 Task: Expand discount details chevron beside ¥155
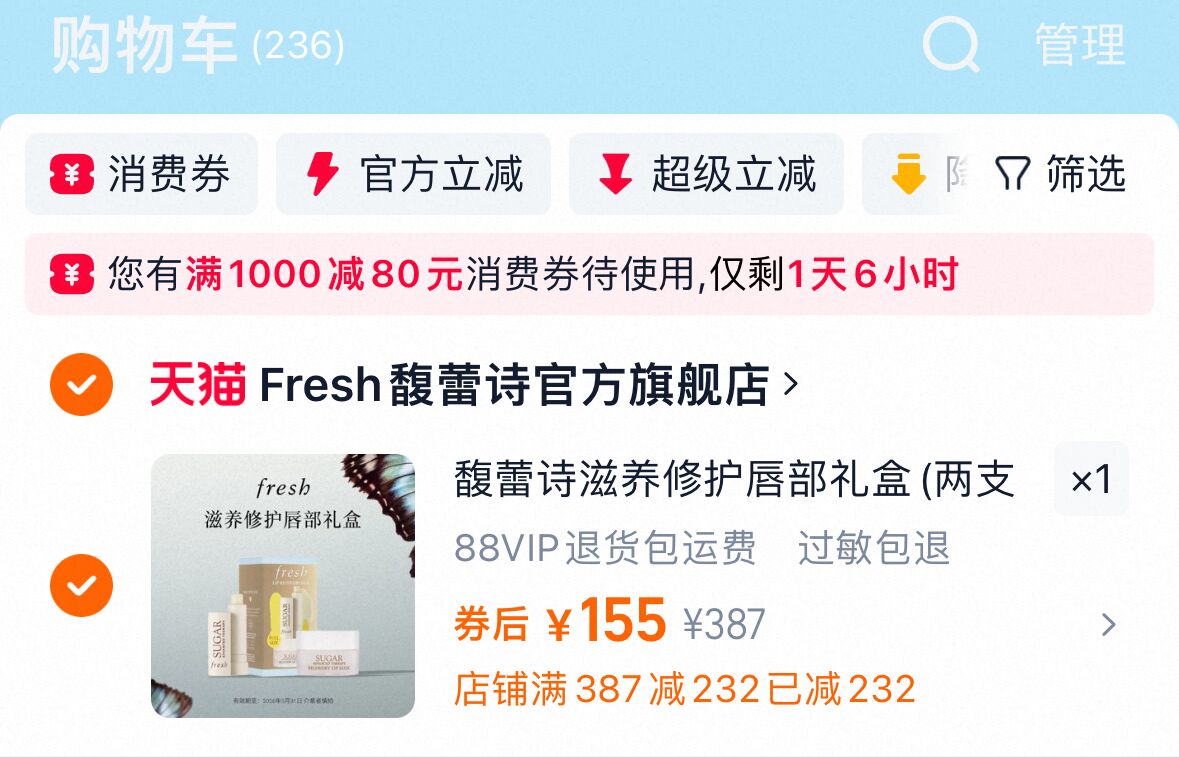1108,625
